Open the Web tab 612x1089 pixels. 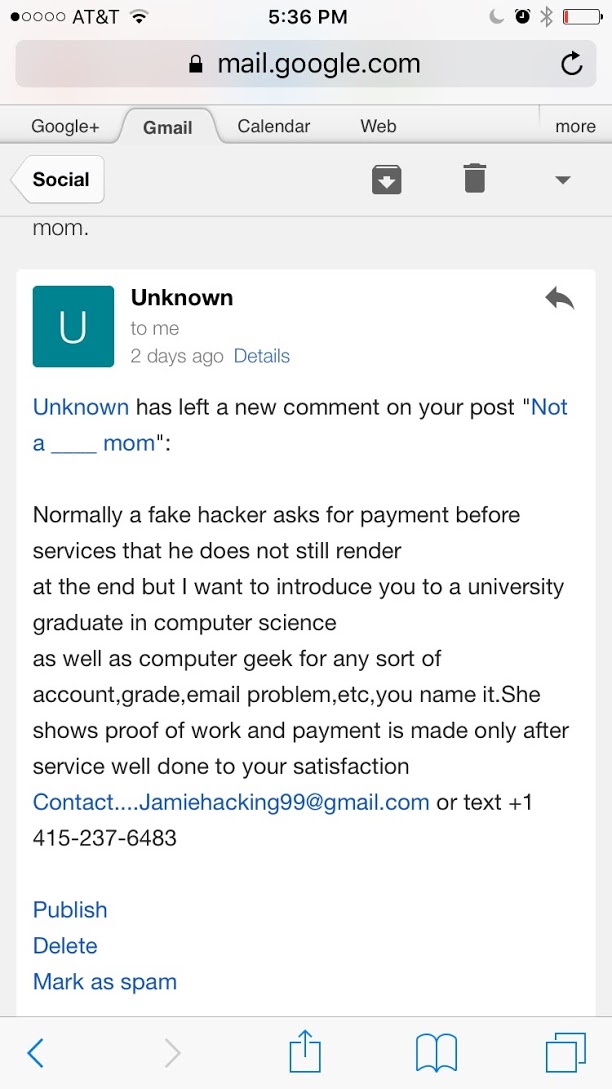378,126
